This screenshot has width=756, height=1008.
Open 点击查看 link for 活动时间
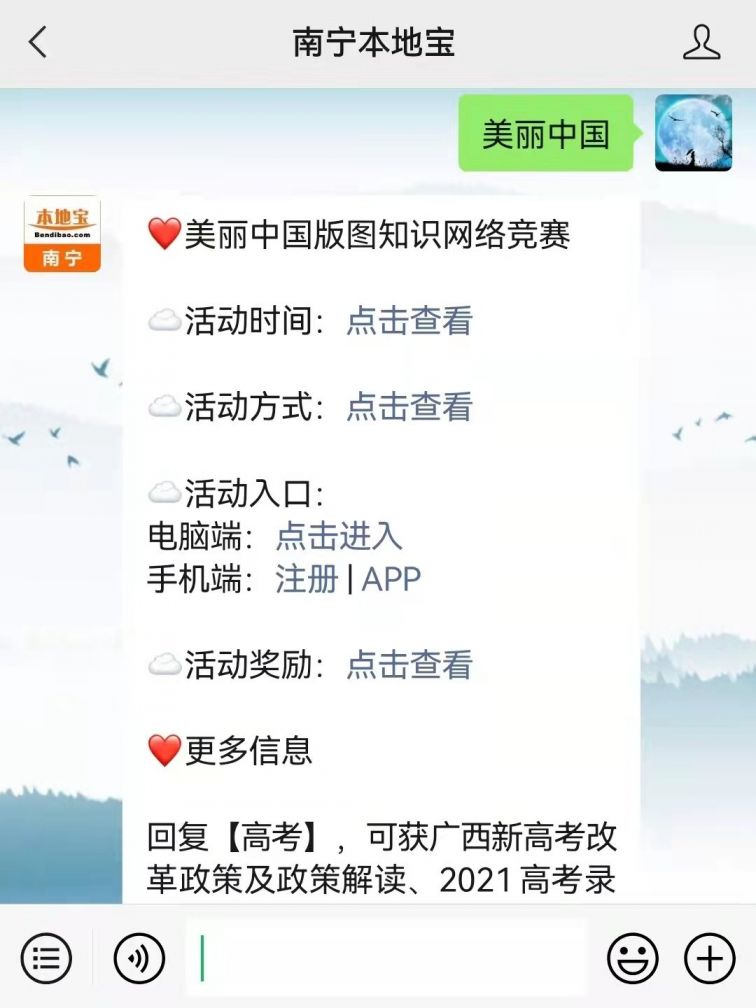409,321
